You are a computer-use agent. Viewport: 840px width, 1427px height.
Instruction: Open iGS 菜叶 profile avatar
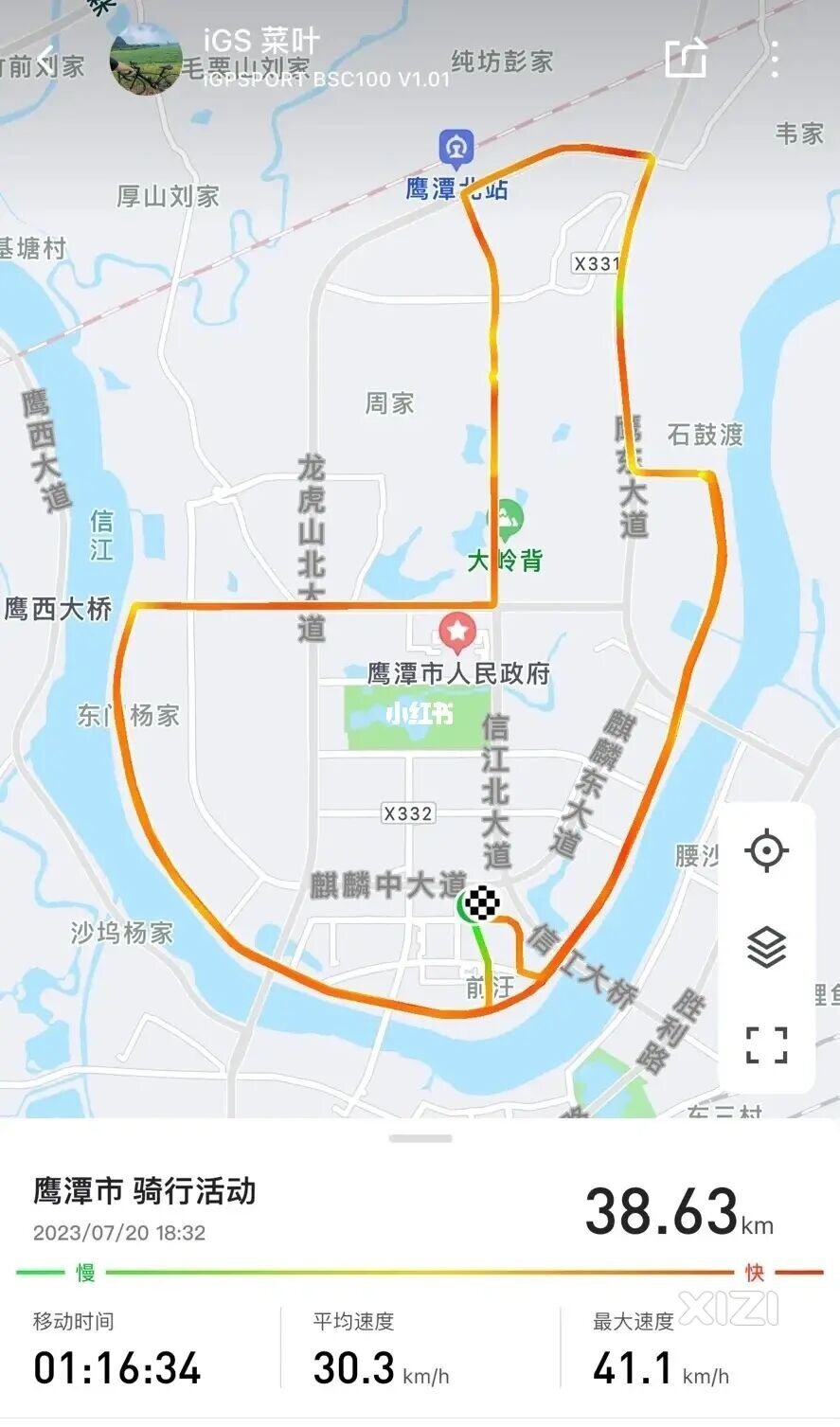[146, 60]
